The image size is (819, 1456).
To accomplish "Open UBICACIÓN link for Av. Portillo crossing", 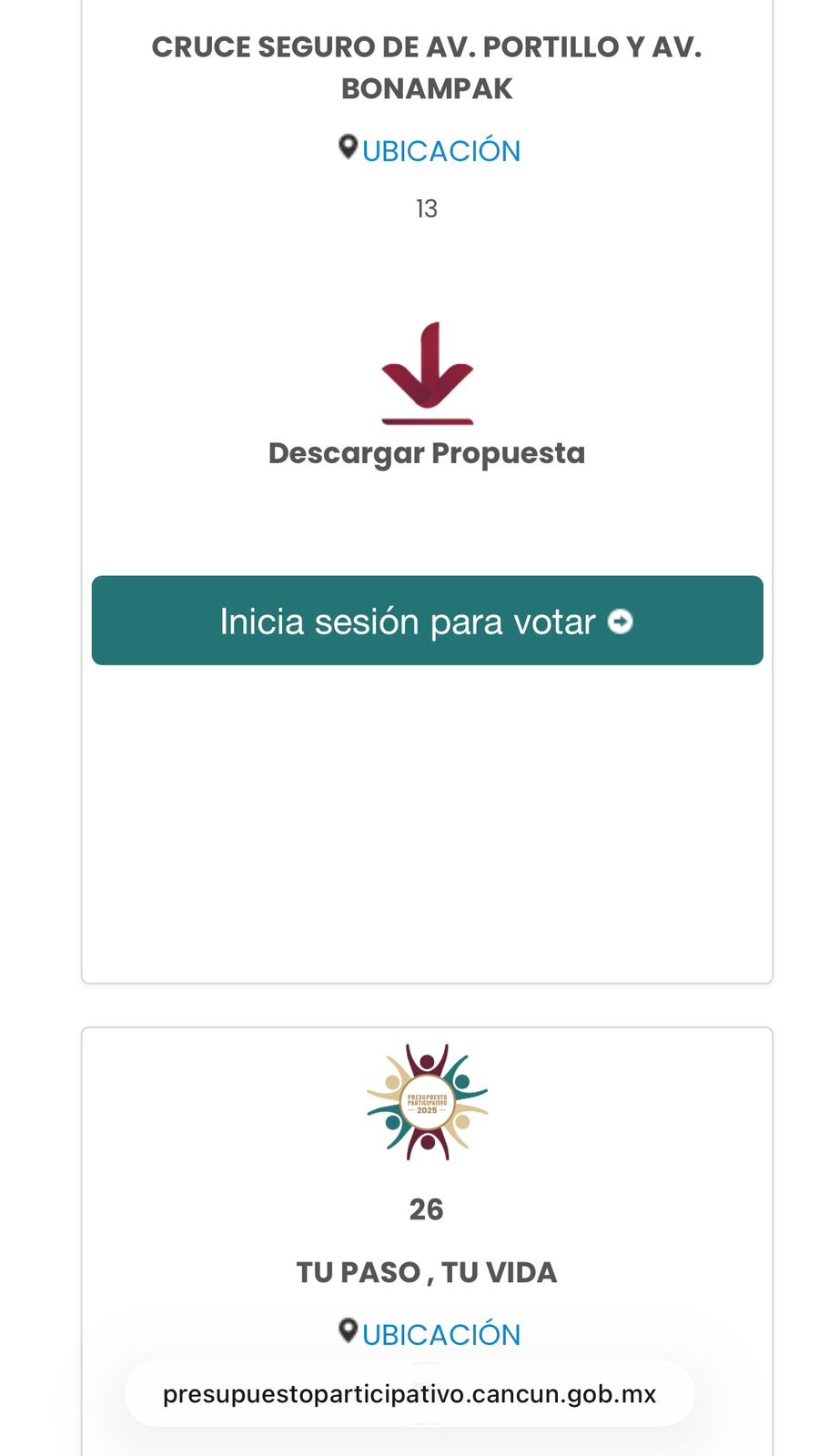I will [440, 151].
